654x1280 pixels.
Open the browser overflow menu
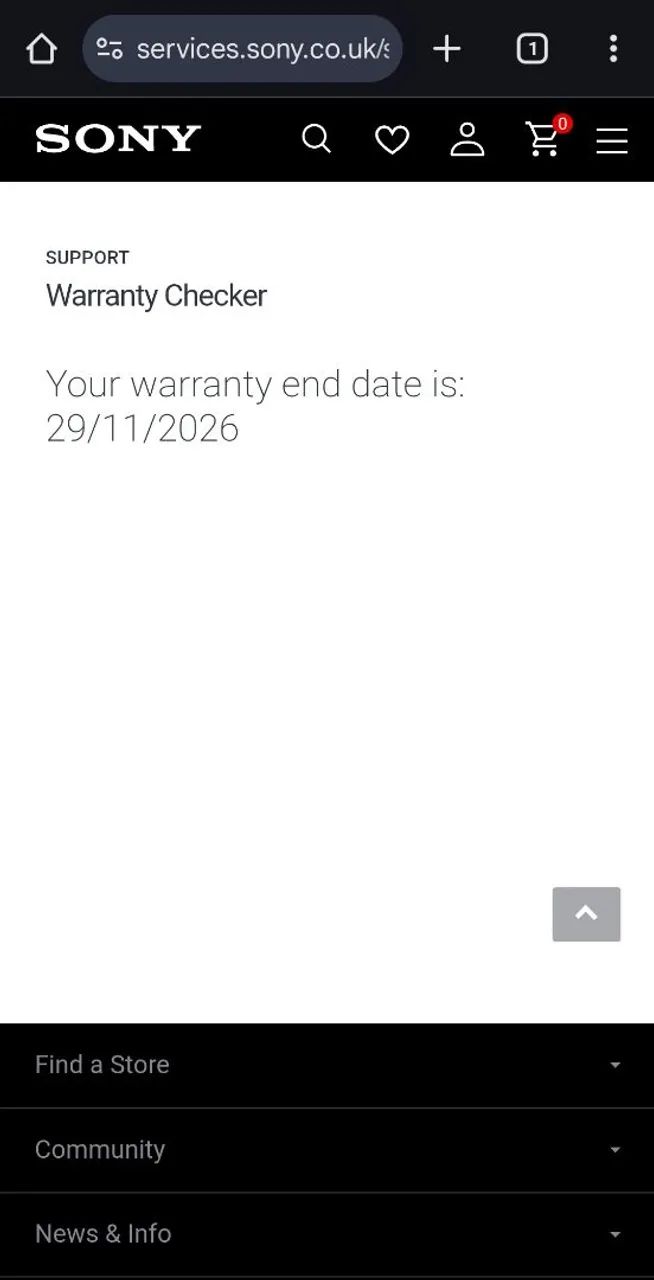pyautogui.click(x=613, y=48)
